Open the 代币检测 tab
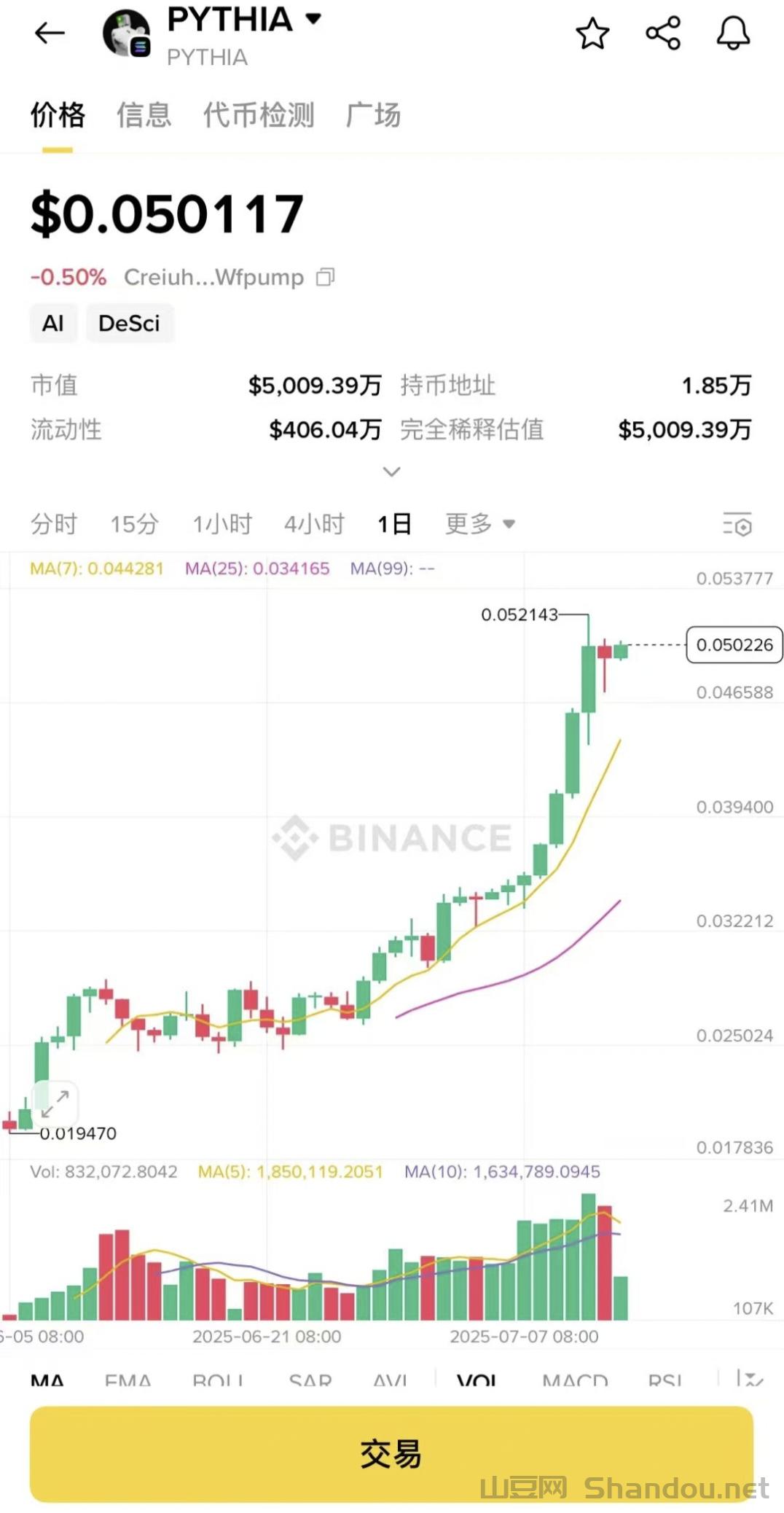The height and width of the screenshot is (1513, 784). coord(259,115)
